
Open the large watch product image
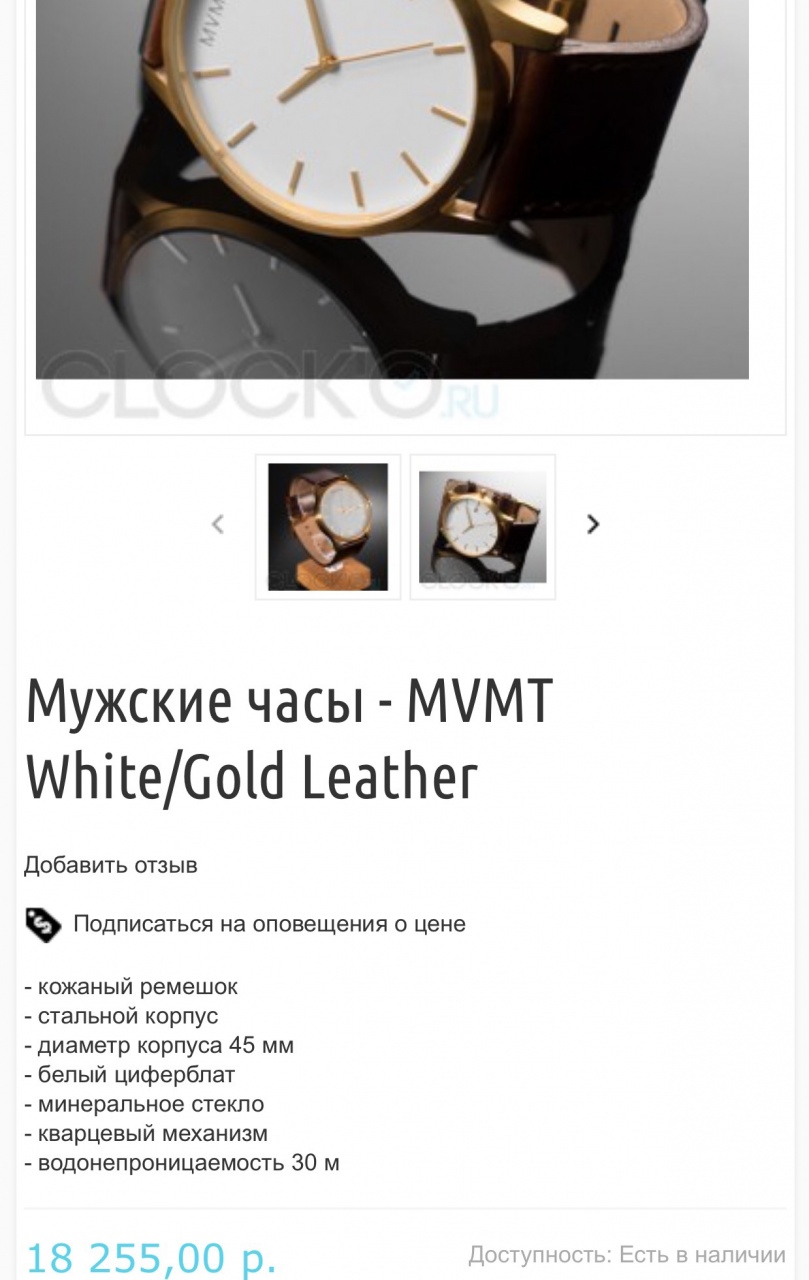[x=392, y=190]
